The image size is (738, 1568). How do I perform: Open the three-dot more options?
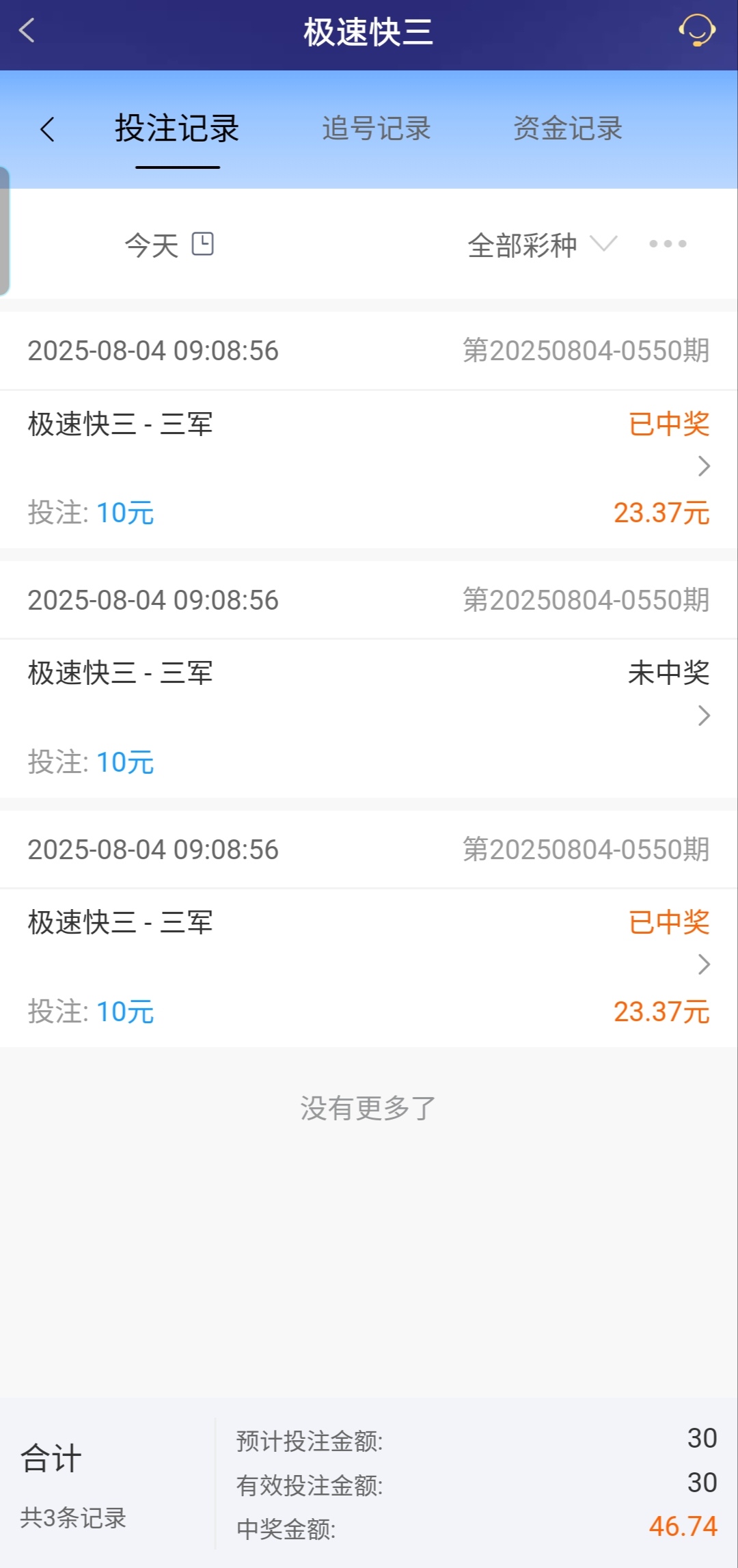668,244
